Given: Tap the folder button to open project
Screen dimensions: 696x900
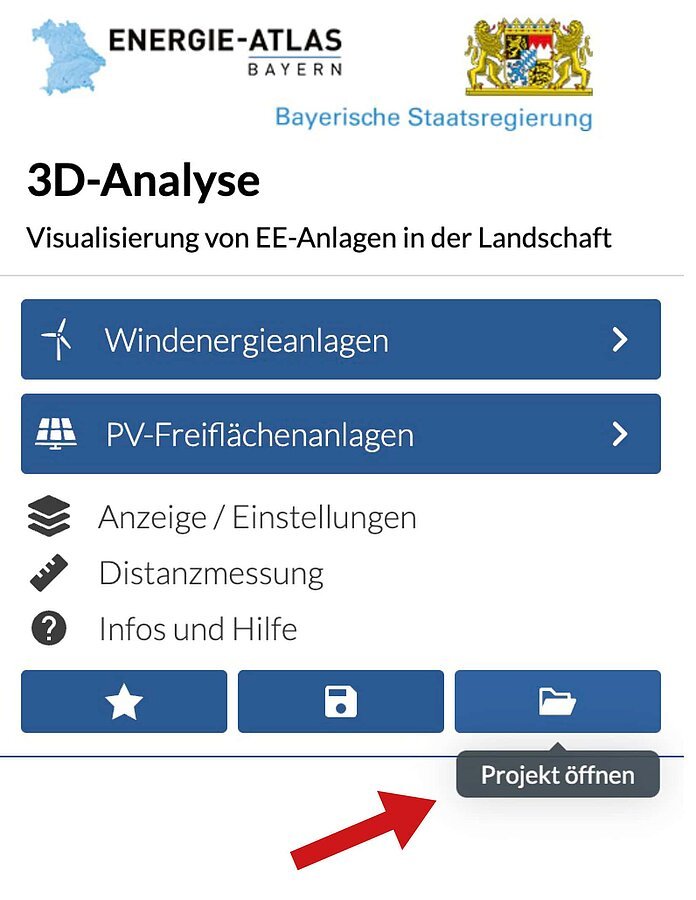Looking at the screenshot, I should (557, 703).
